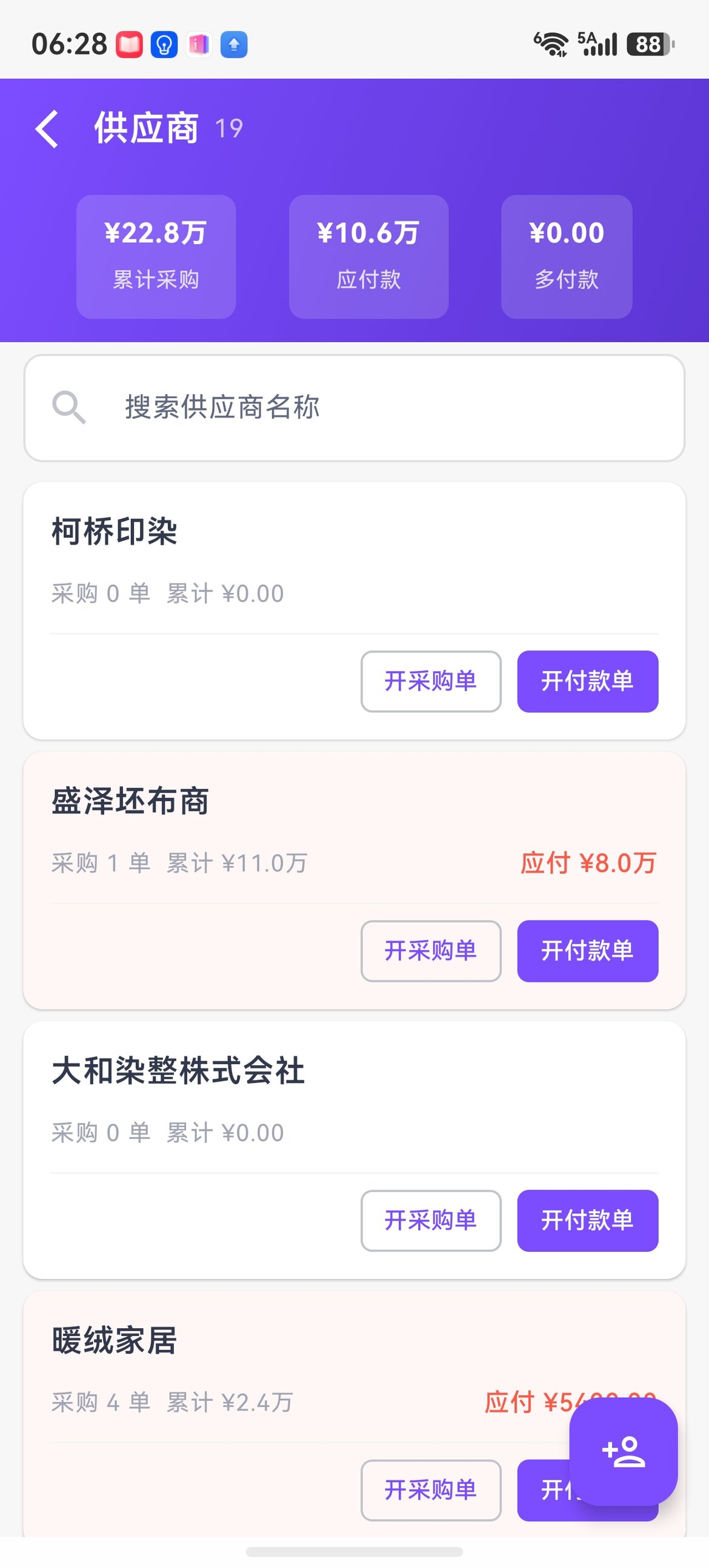Tap the search magnifier icon

pos(69,408)
